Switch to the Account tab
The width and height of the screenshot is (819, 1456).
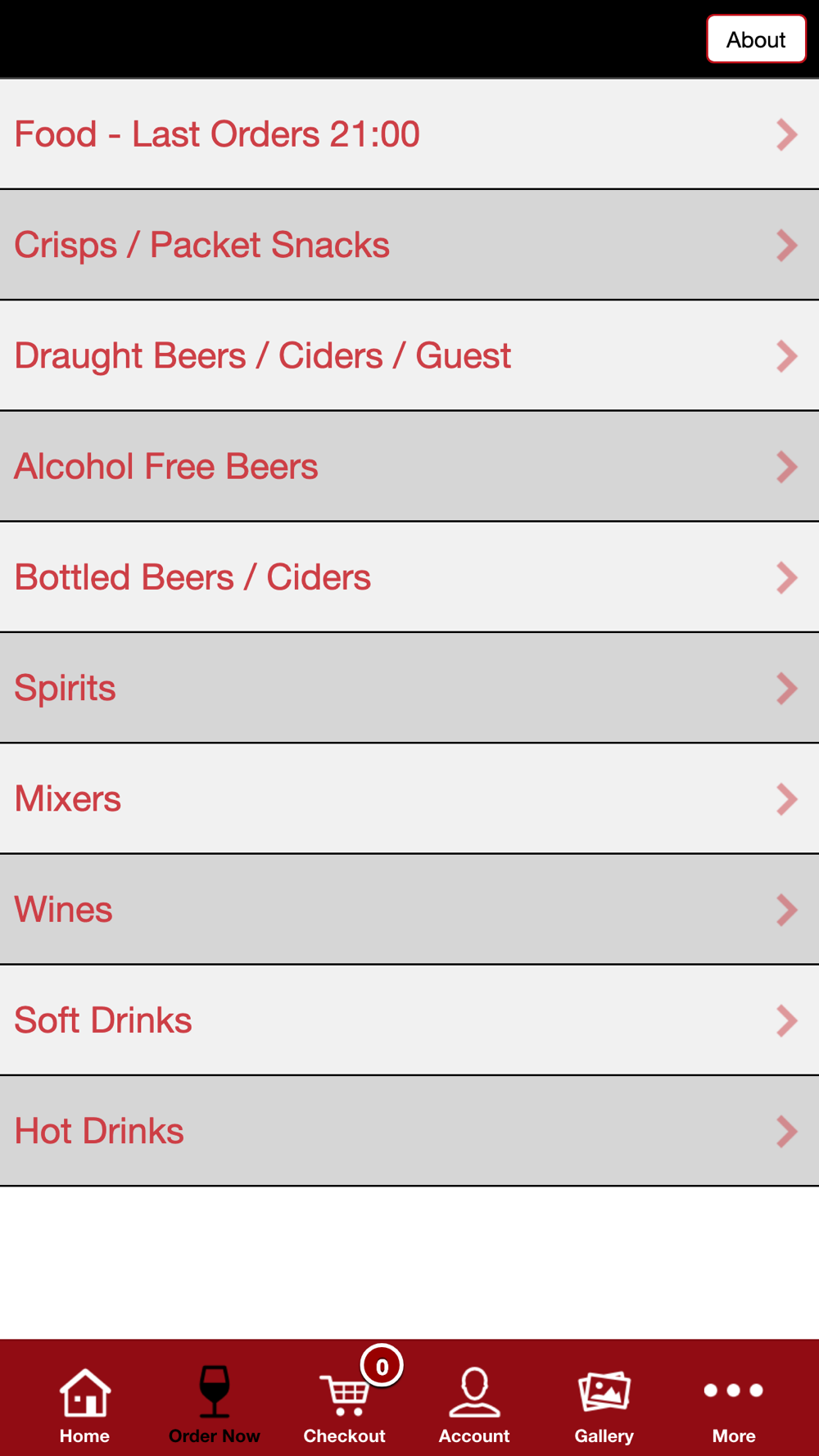tap(474, 1404)
